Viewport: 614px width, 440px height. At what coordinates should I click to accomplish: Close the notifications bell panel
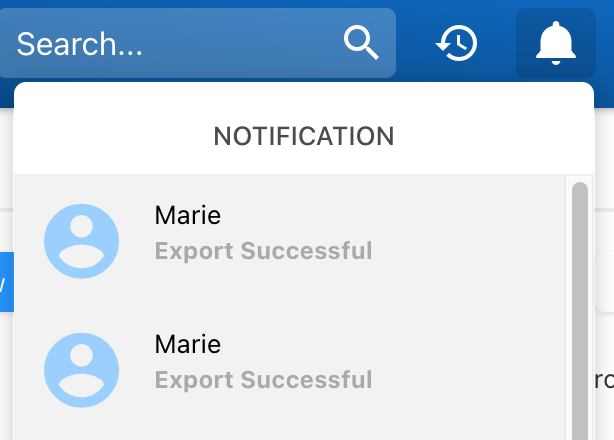(x=555, y=43)
